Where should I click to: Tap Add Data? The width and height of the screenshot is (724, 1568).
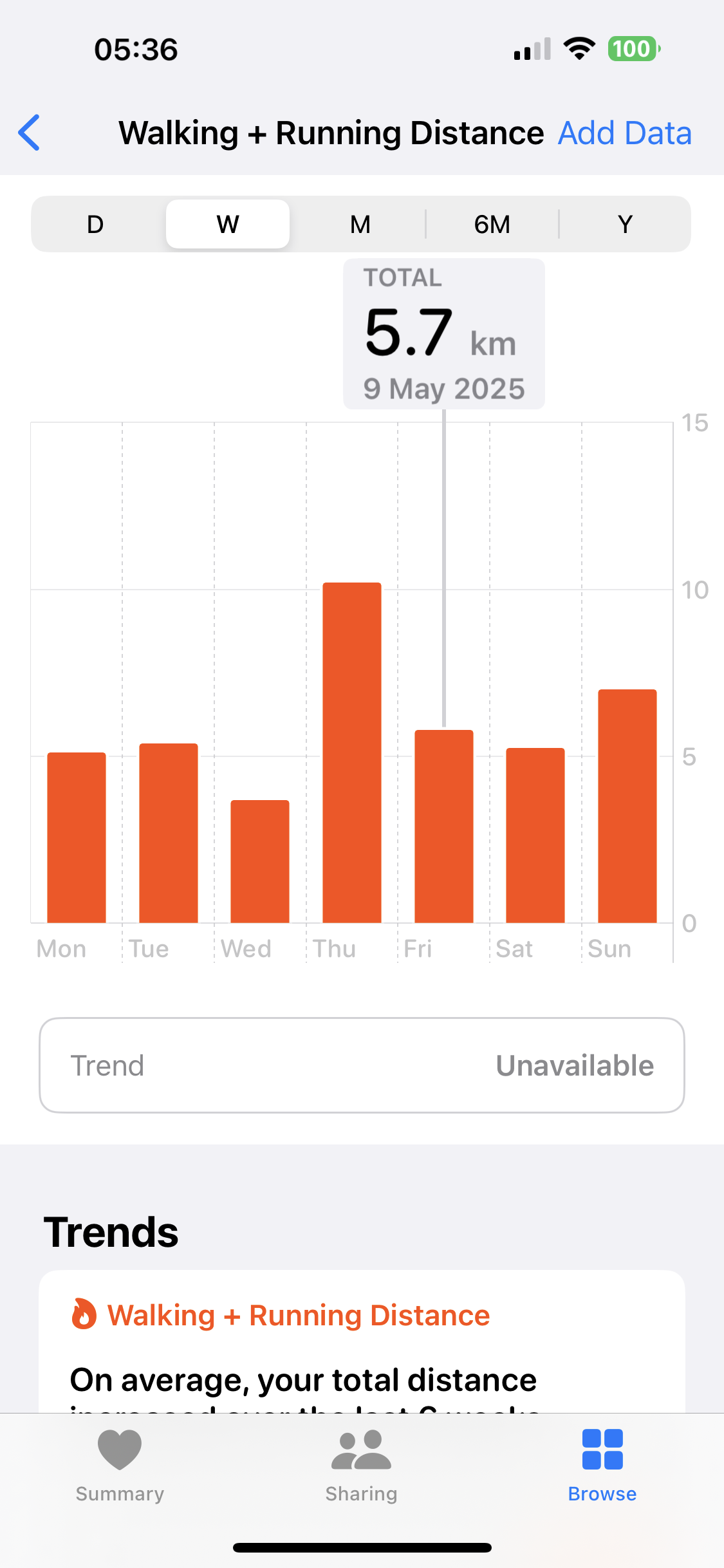(x=624, y=133)
